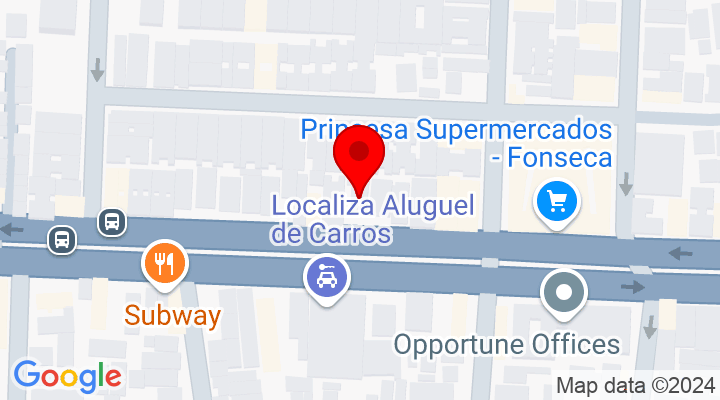This screenshot has height=400, width=720.
Task: Tap the red location pin
Action: (x=358, y=155)
